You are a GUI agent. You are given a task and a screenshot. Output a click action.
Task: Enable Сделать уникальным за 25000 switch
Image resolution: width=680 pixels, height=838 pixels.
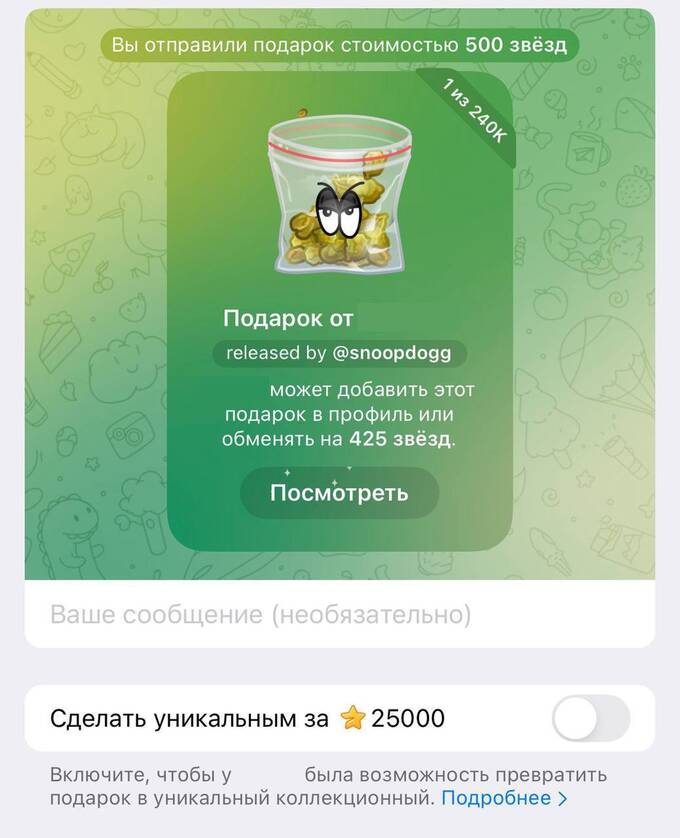pyautogui.click(x=590, y=718)
